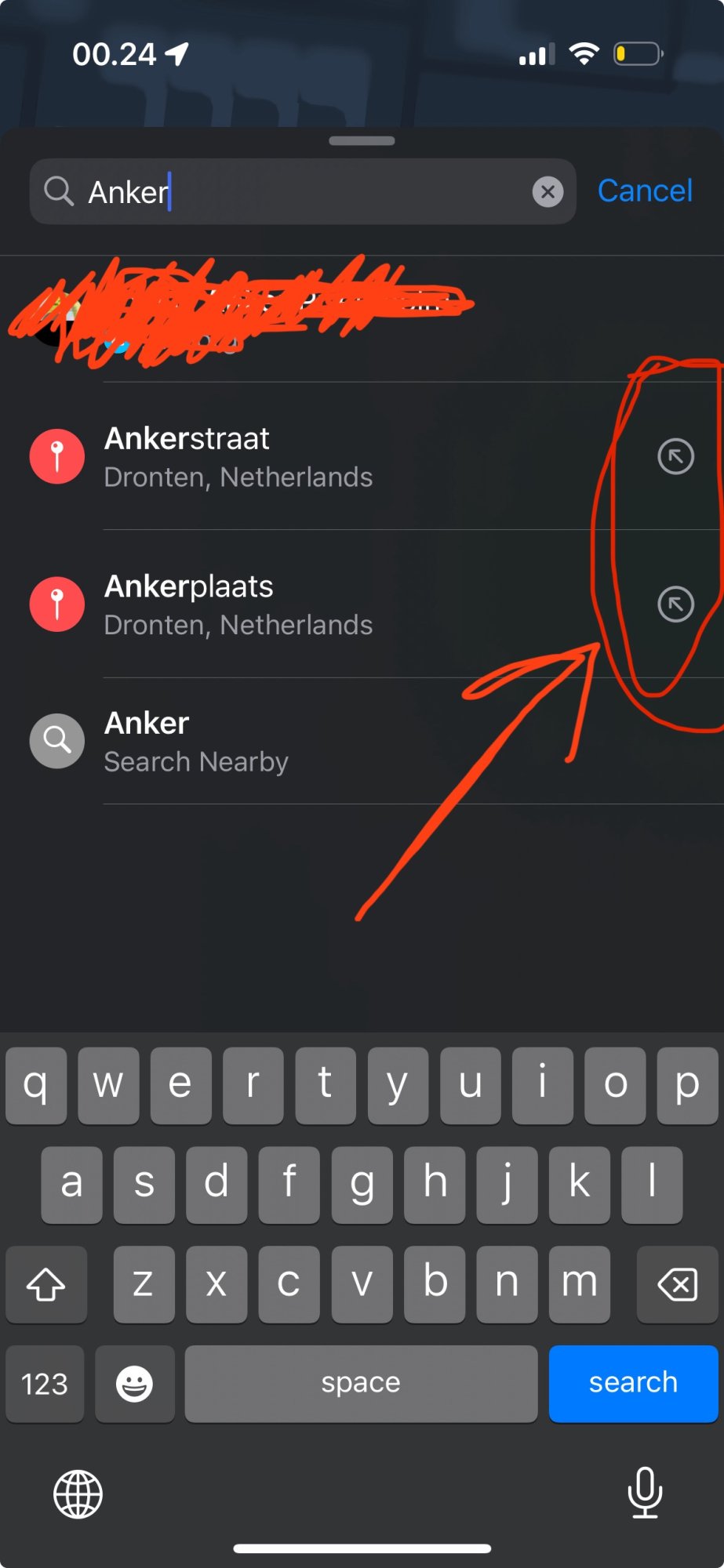Clear the Anker search text

pos(548,191)
